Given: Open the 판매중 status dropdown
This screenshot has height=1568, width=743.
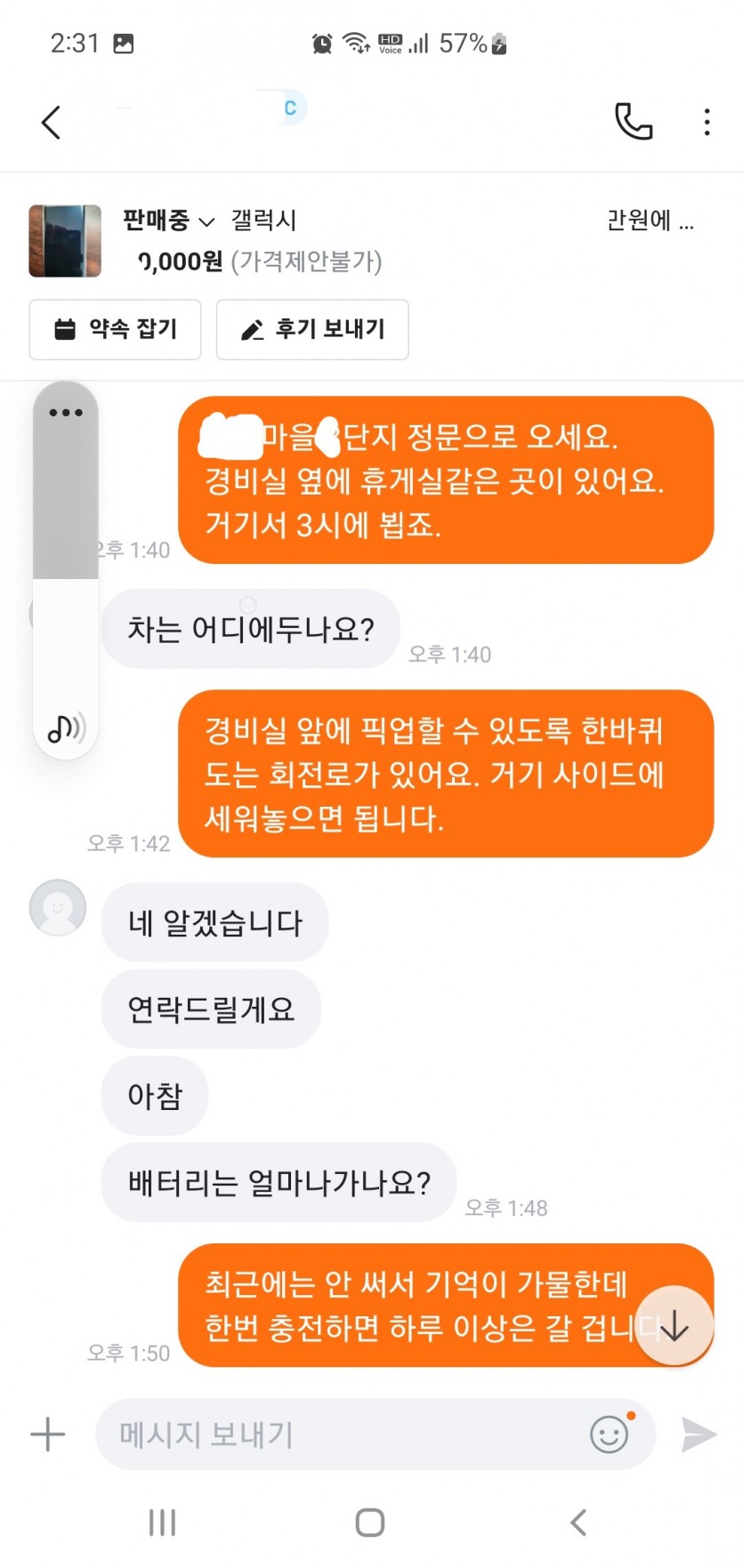Looking at the screenshot, I should pos(168,220).
